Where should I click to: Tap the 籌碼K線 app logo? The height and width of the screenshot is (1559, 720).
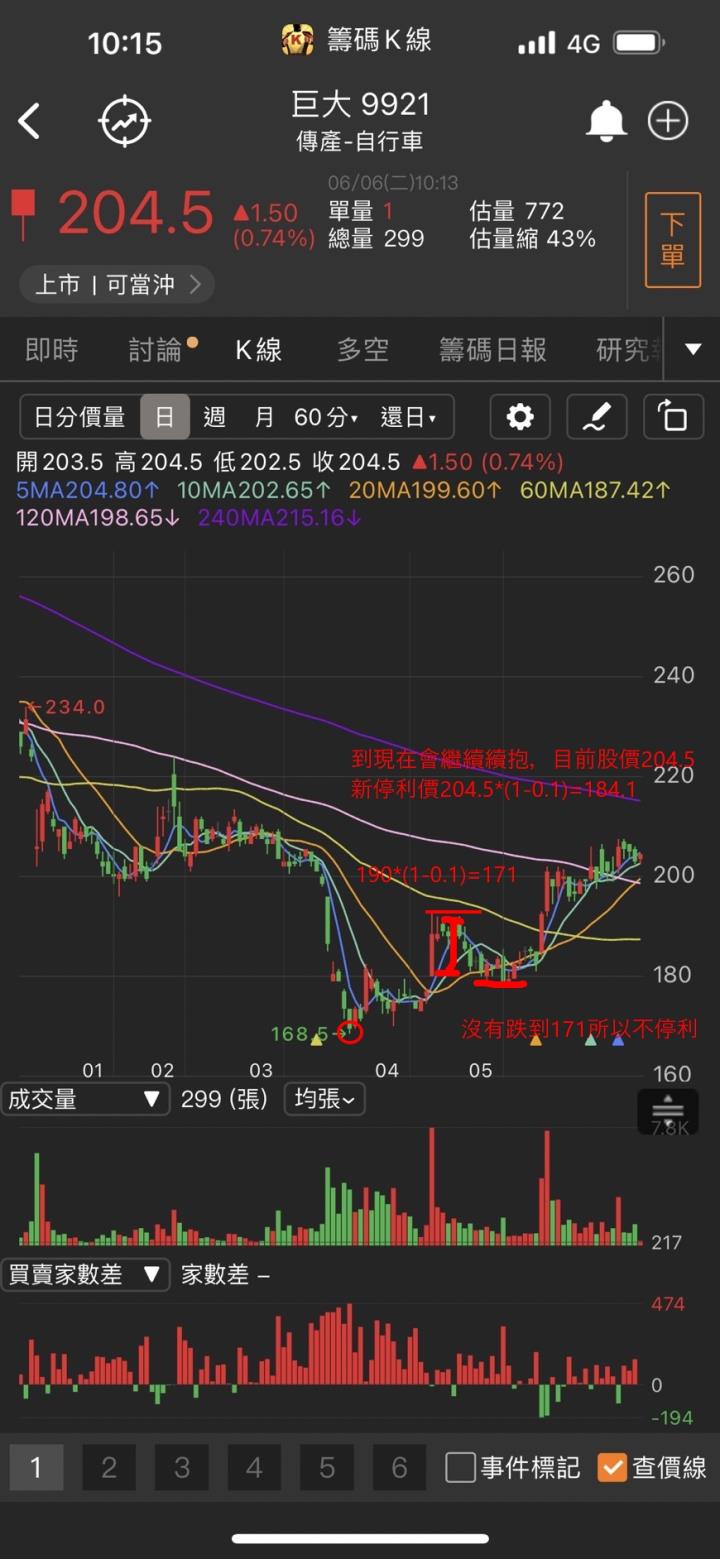pyautogui.click(x=298, y=41)
